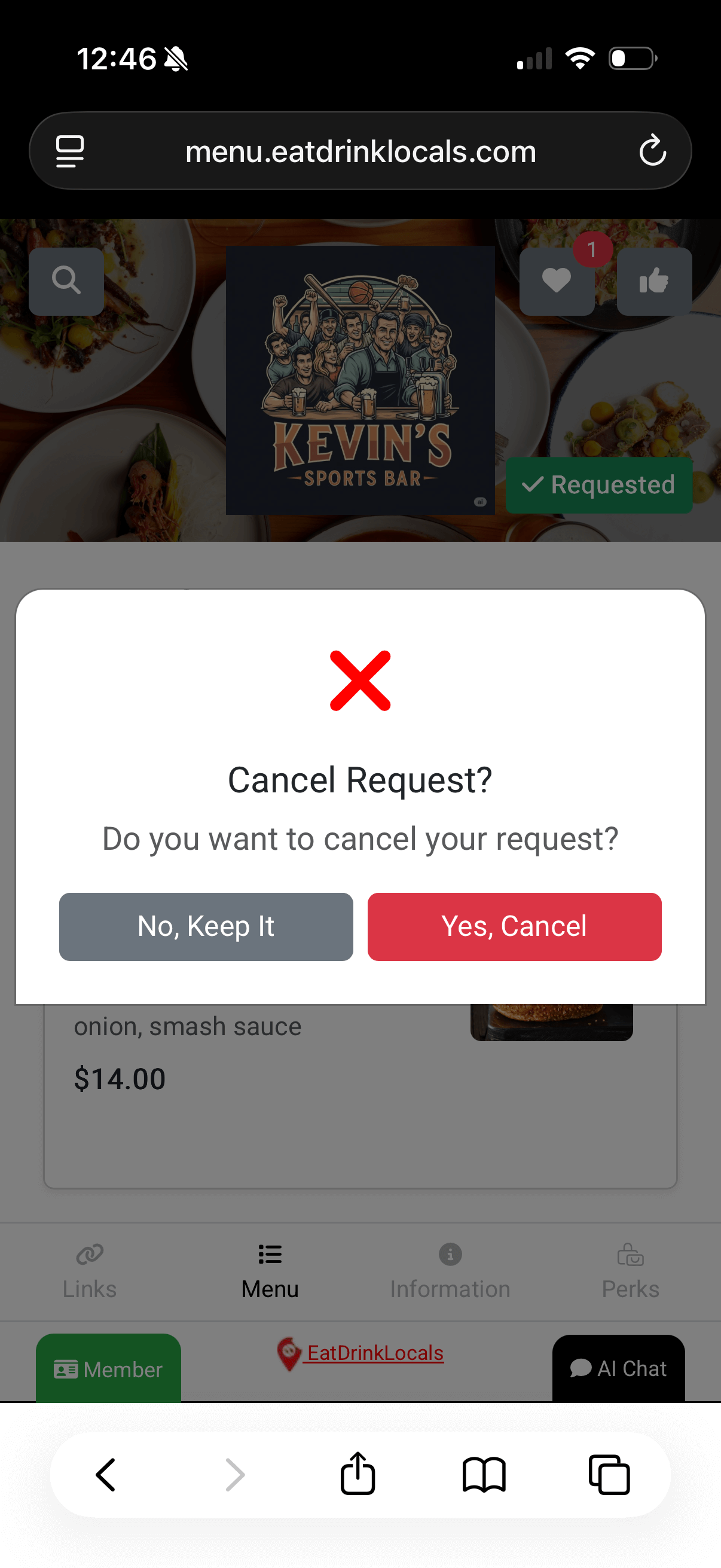Switch to the Links tab

click(x=90, y=1270)
